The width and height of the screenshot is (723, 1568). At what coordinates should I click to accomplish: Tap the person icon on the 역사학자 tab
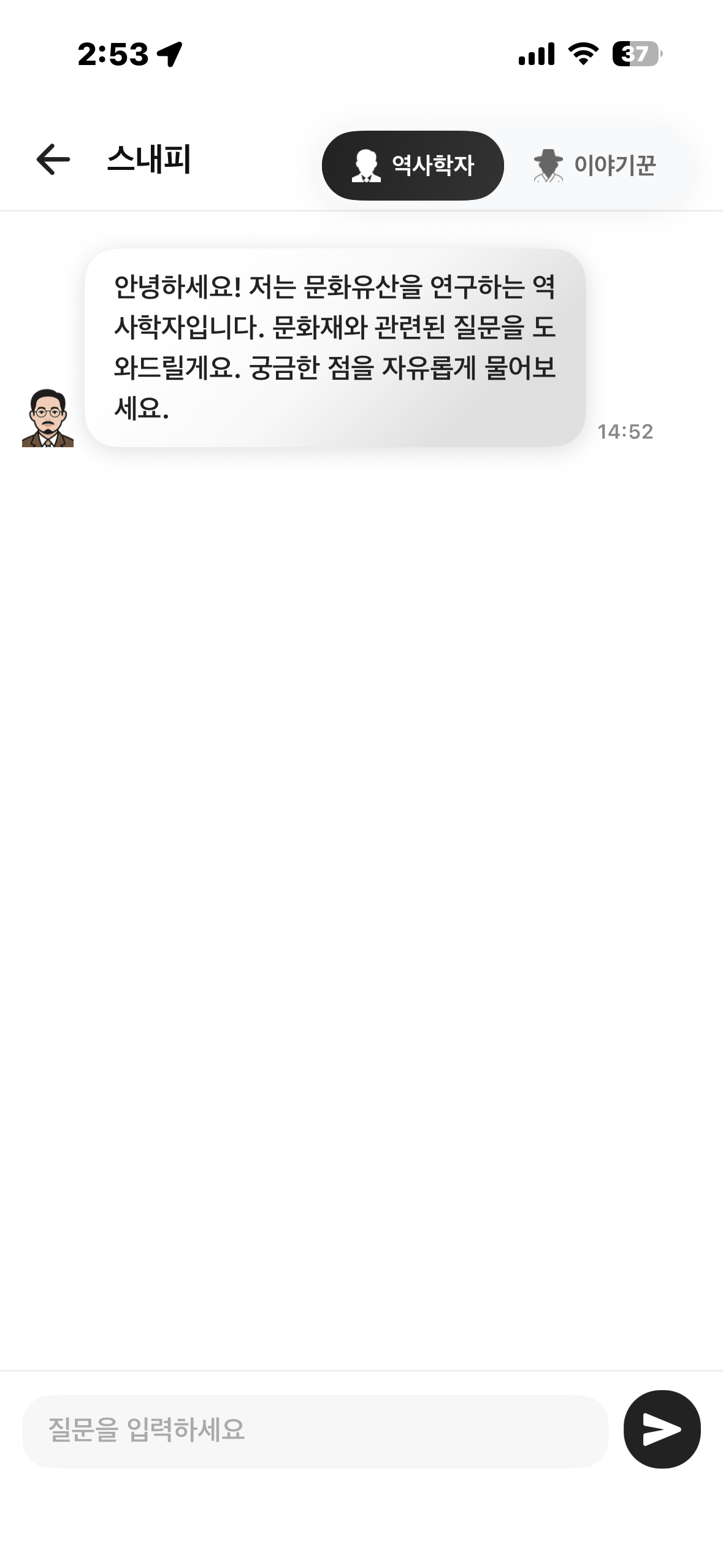click(366, 165)
